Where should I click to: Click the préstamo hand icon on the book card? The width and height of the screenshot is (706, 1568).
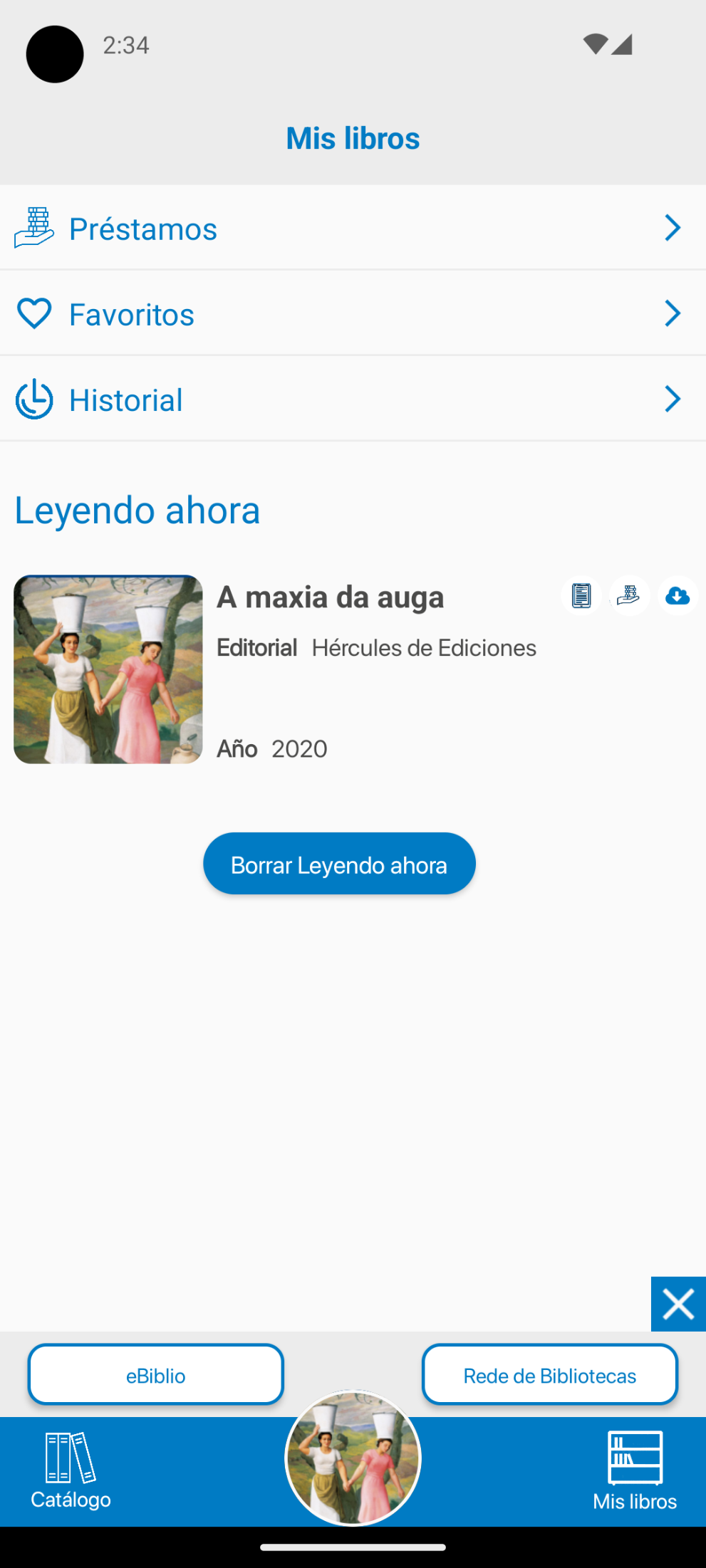[629, 595]
